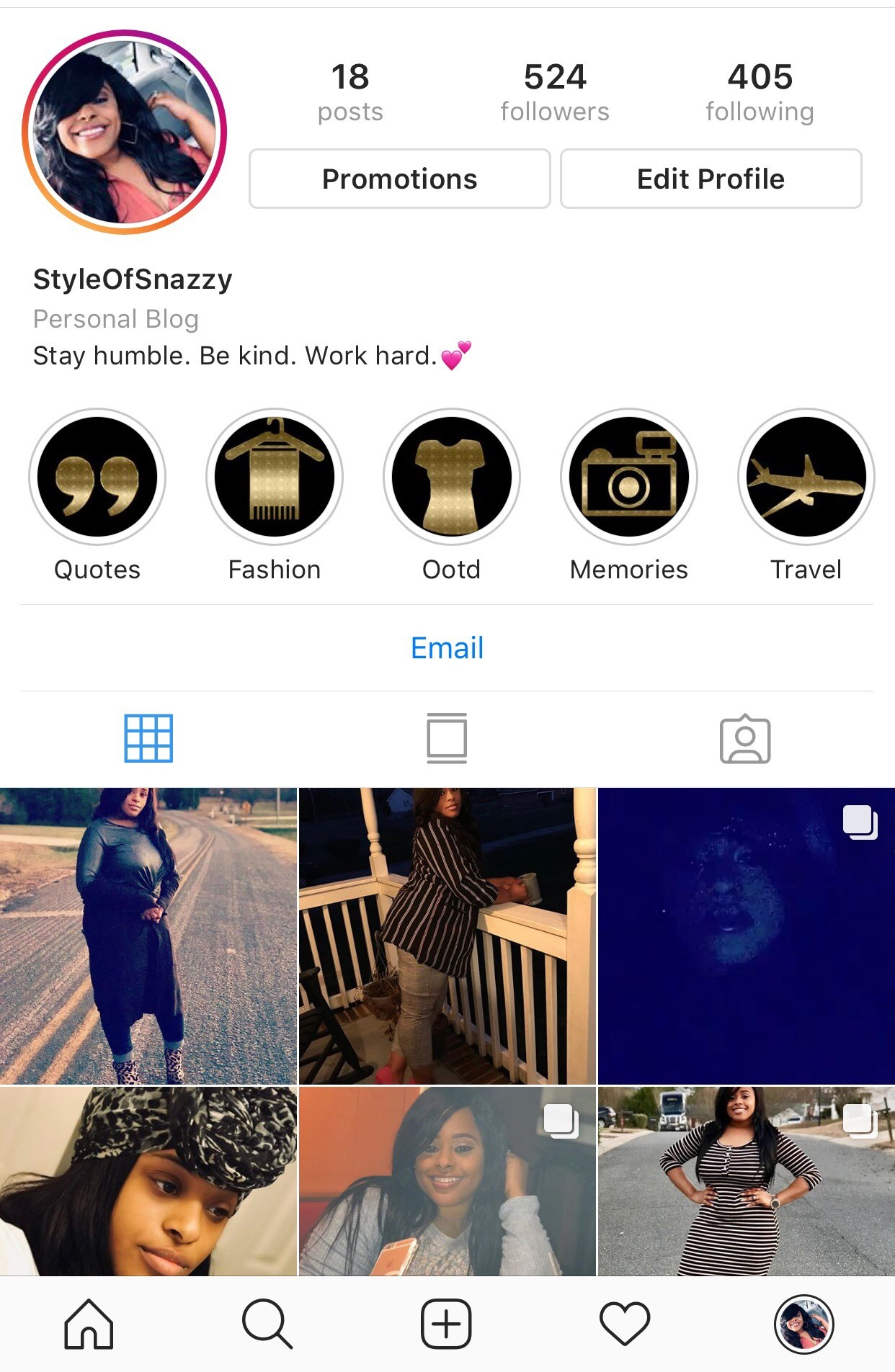Open the Promotions button
895x1372 pixels.
tap(399, 179)
